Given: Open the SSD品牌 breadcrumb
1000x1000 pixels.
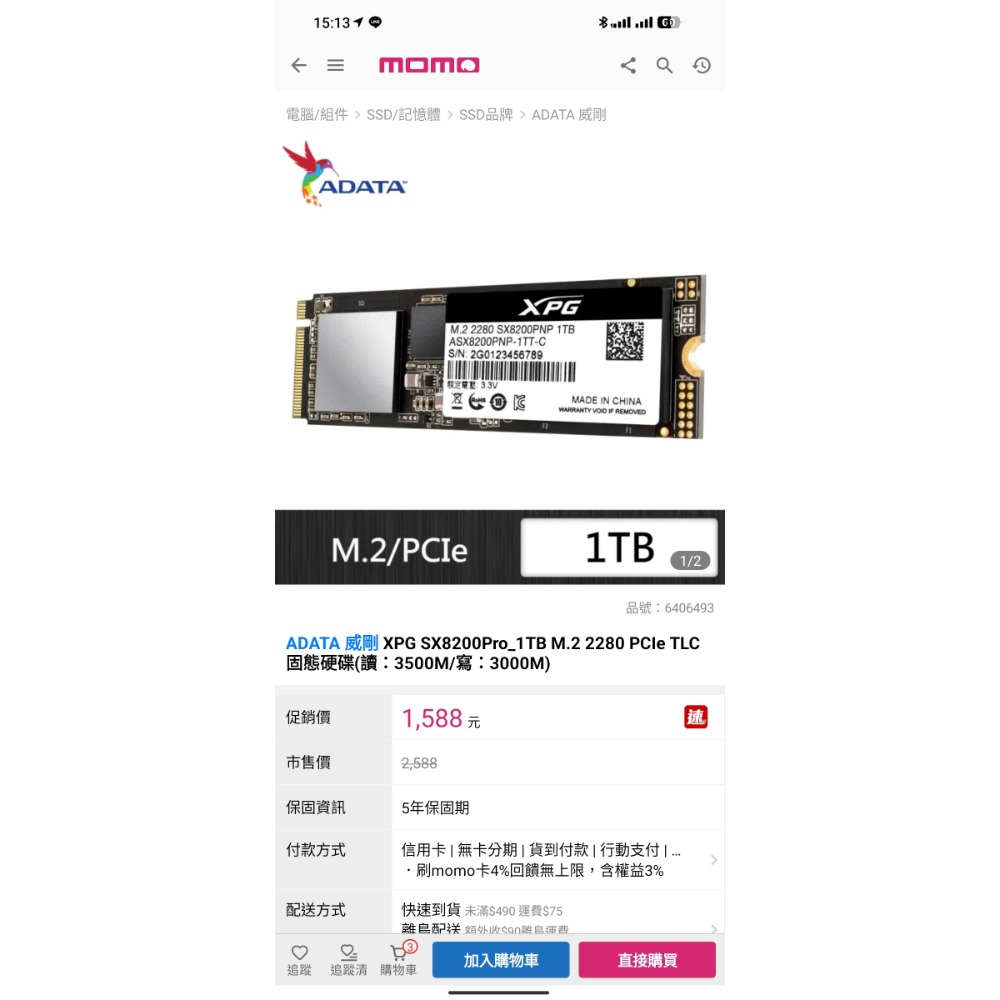Looking at the screenshot, I should tap(486, 115).
